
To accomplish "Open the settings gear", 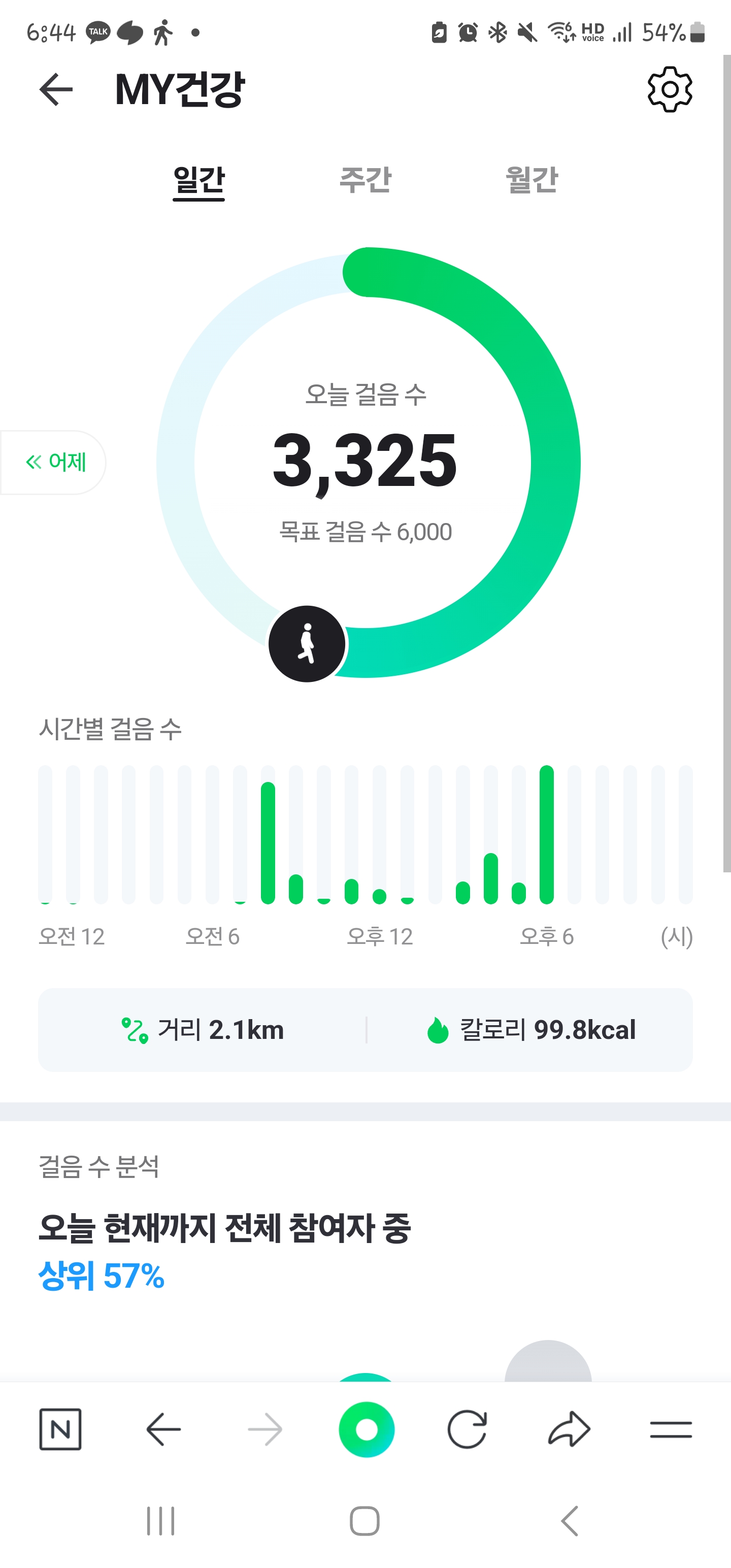I will (670, 90).
